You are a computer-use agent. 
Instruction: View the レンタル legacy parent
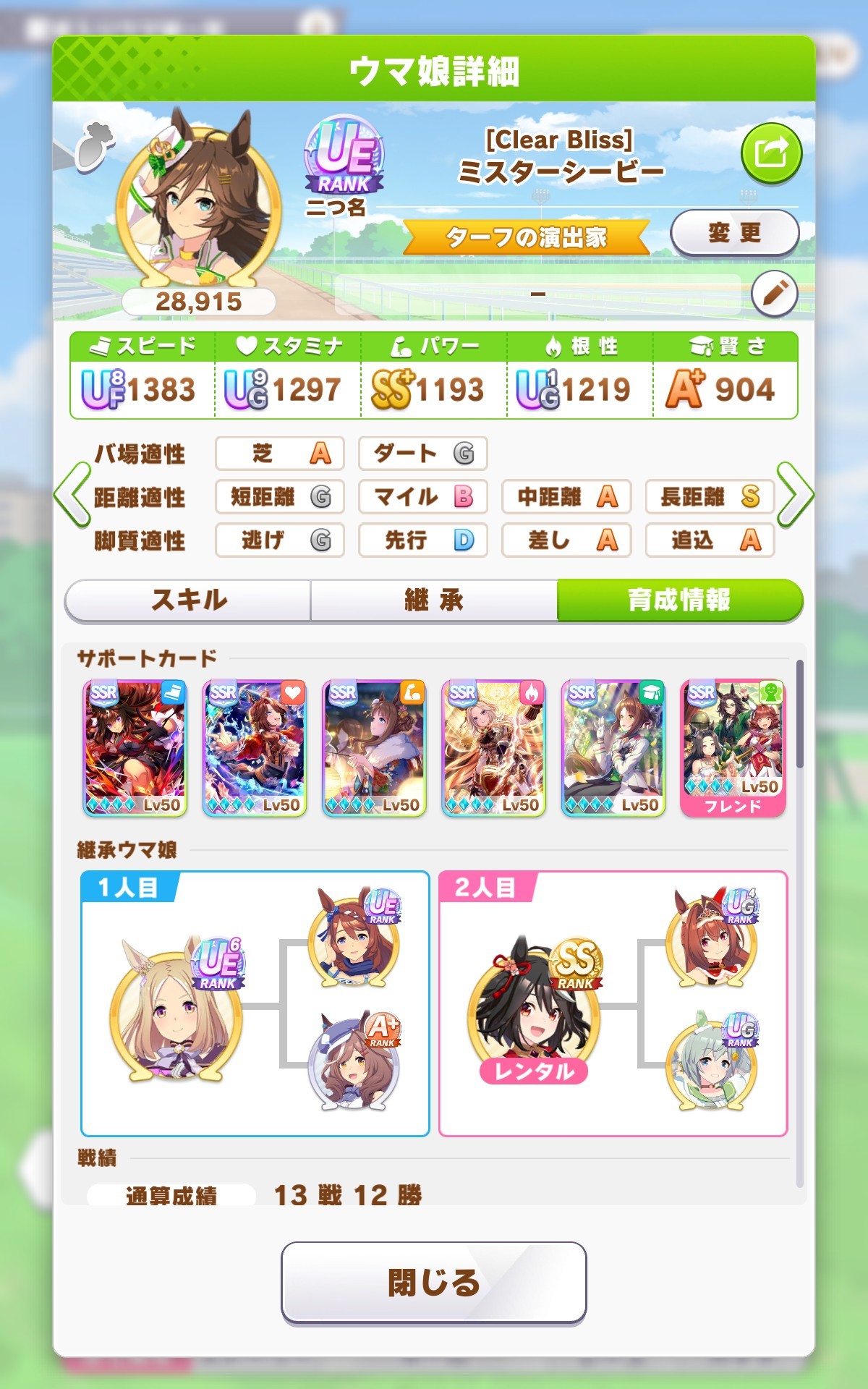click(534, 1009)
